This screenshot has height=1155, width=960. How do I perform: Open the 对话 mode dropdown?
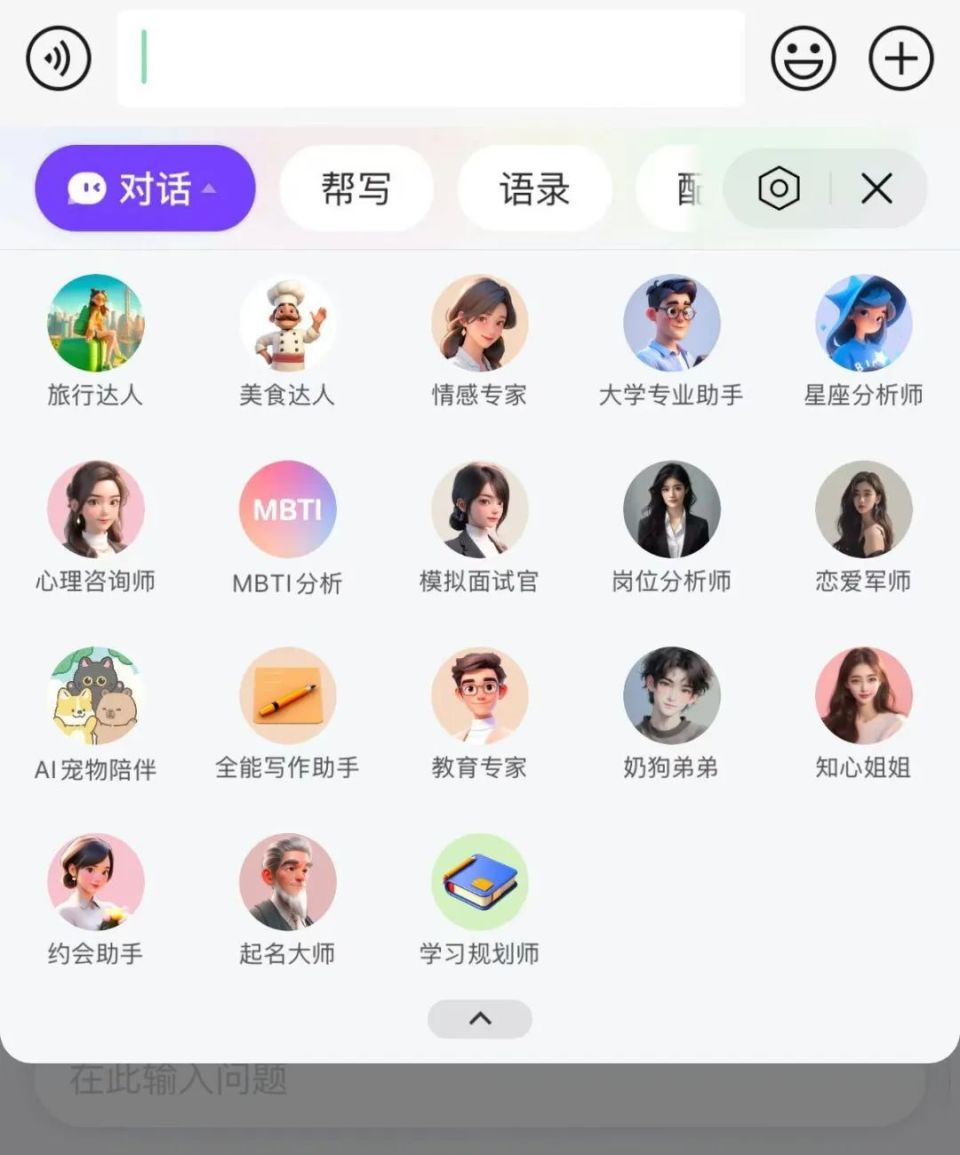point(144,188)
